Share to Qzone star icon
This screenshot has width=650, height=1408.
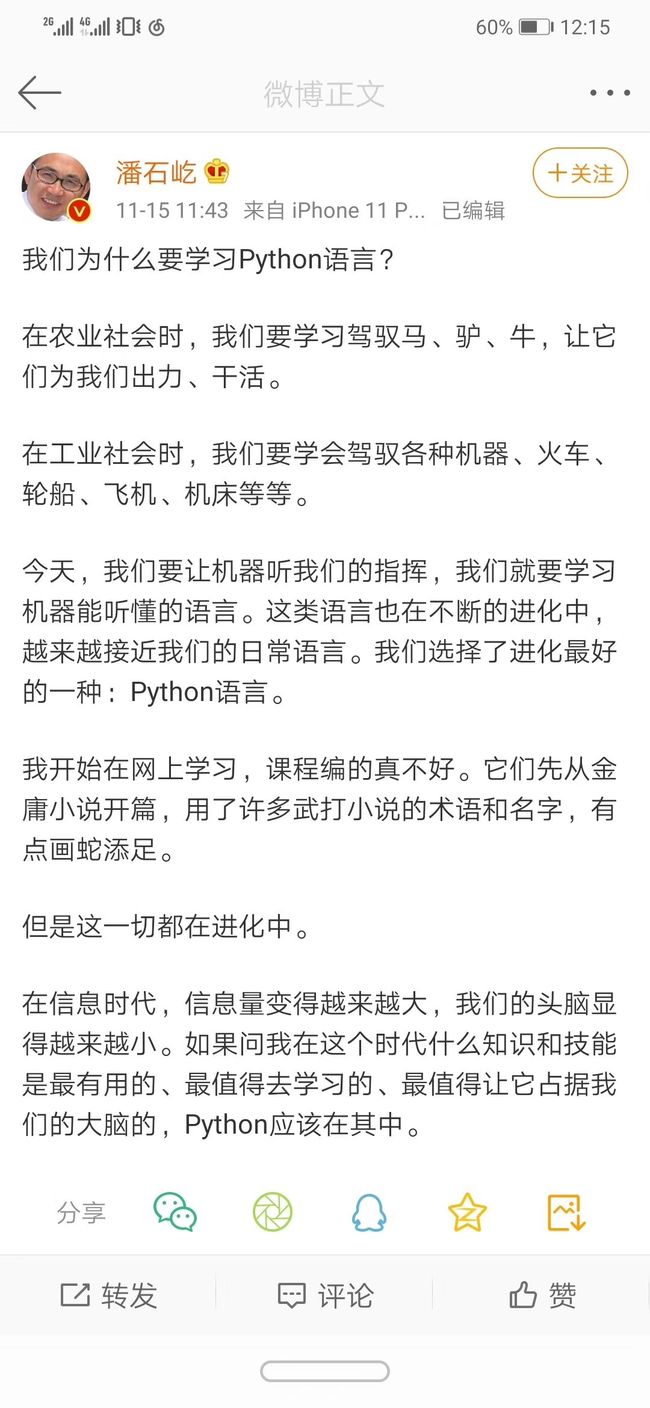(467, 1212)
